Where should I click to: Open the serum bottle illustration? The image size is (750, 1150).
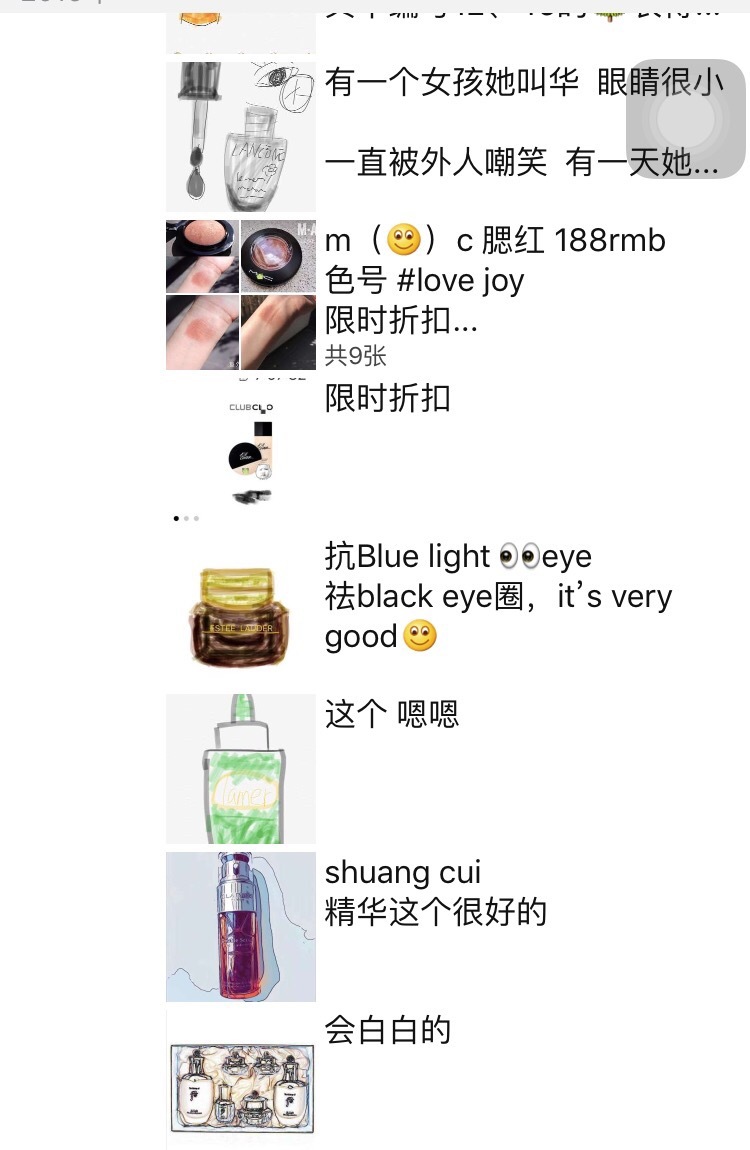[x=240, y=926]
